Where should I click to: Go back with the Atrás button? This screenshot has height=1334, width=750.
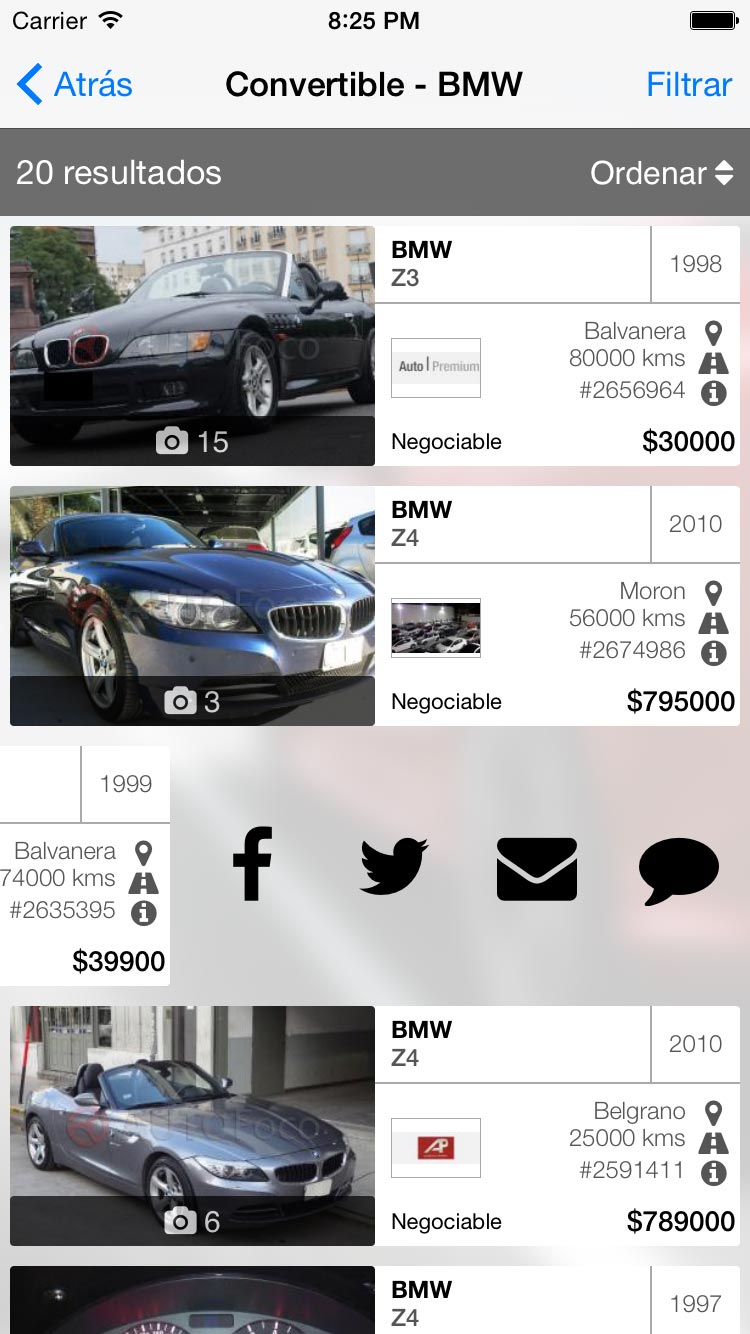[76, 85]
